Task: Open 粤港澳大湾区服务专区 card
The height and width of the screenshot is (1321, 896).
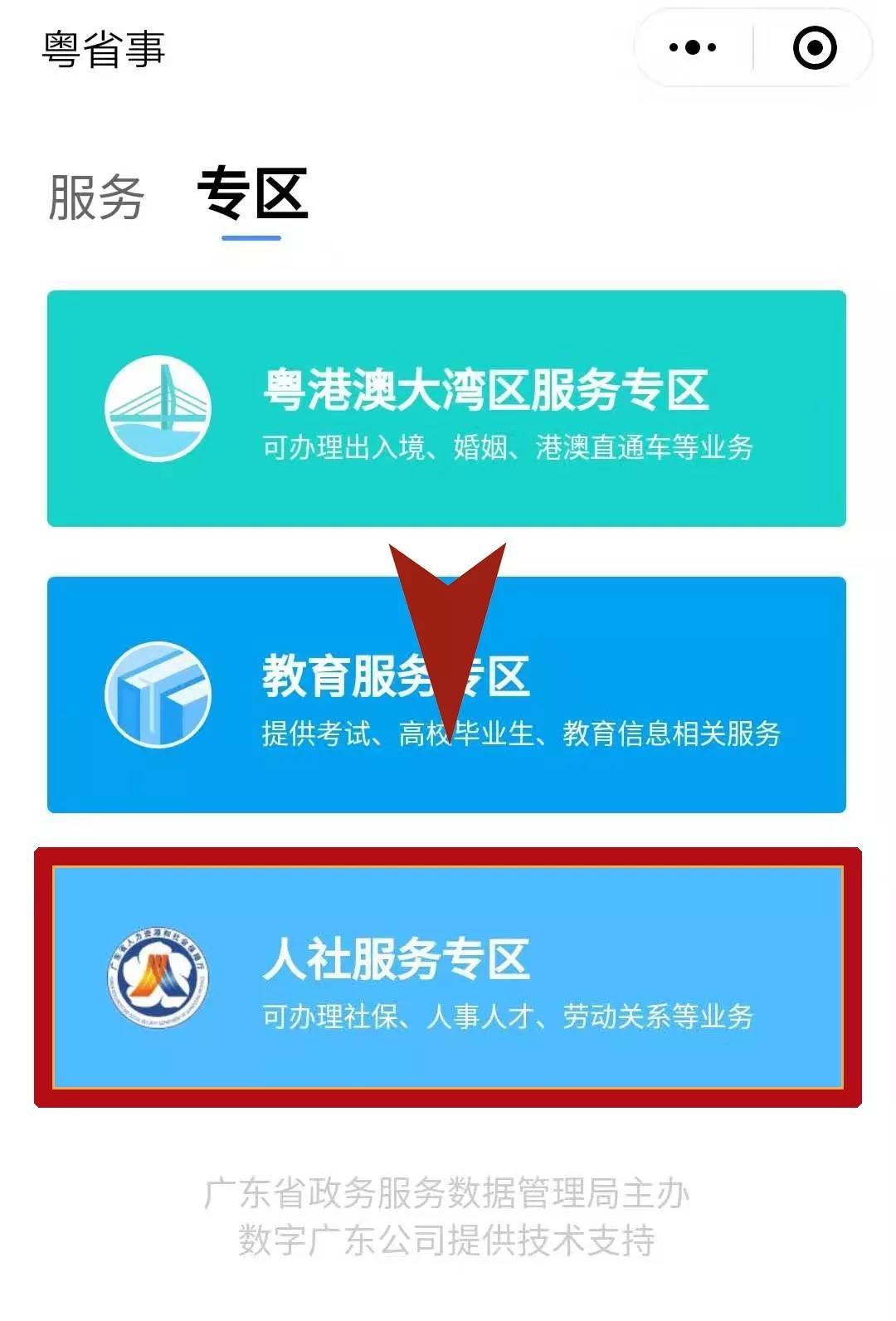Action: pos(446,408)
